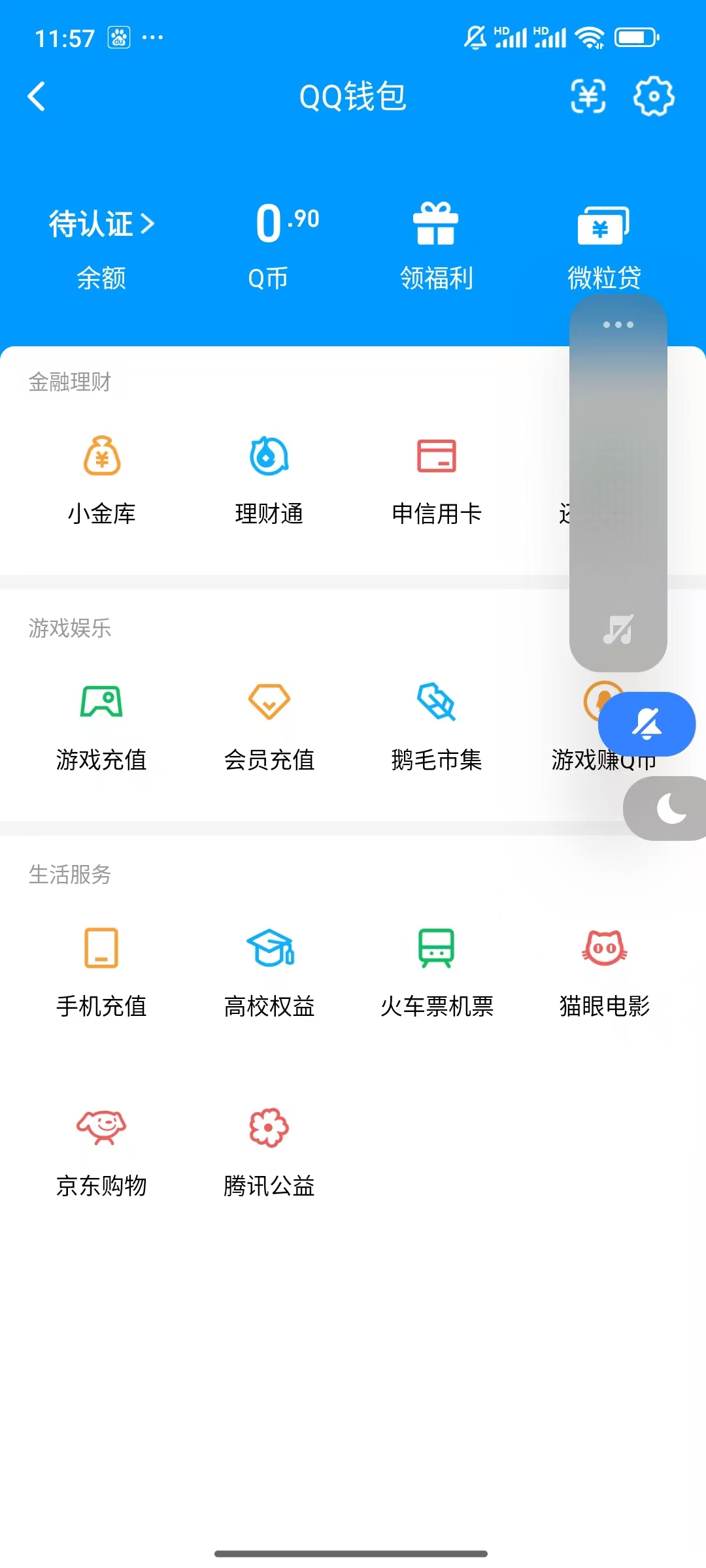Open 待认证 account verification details

(x=101, y=223)
